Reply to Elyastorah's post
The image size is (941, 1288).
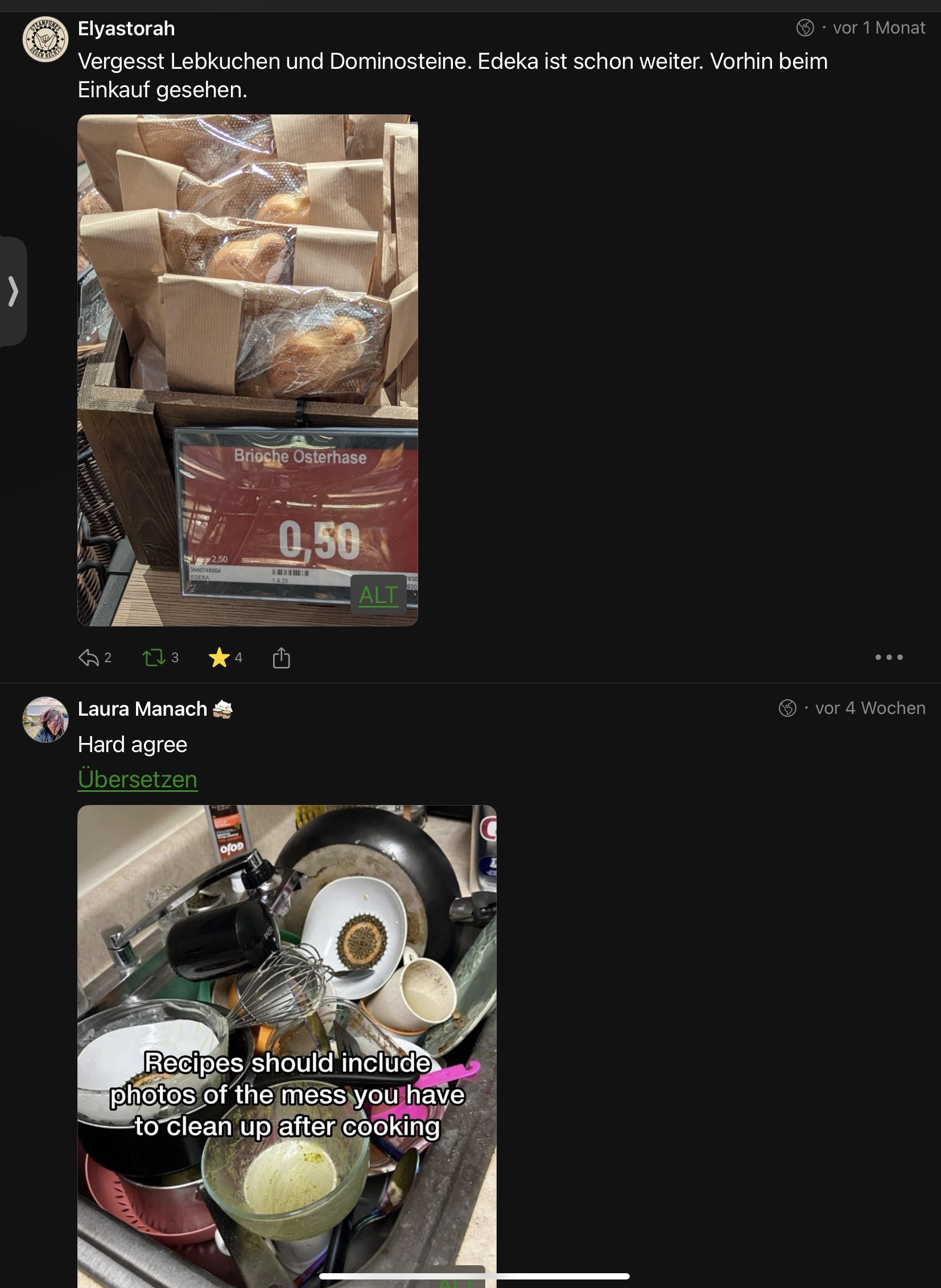[89, 658]
